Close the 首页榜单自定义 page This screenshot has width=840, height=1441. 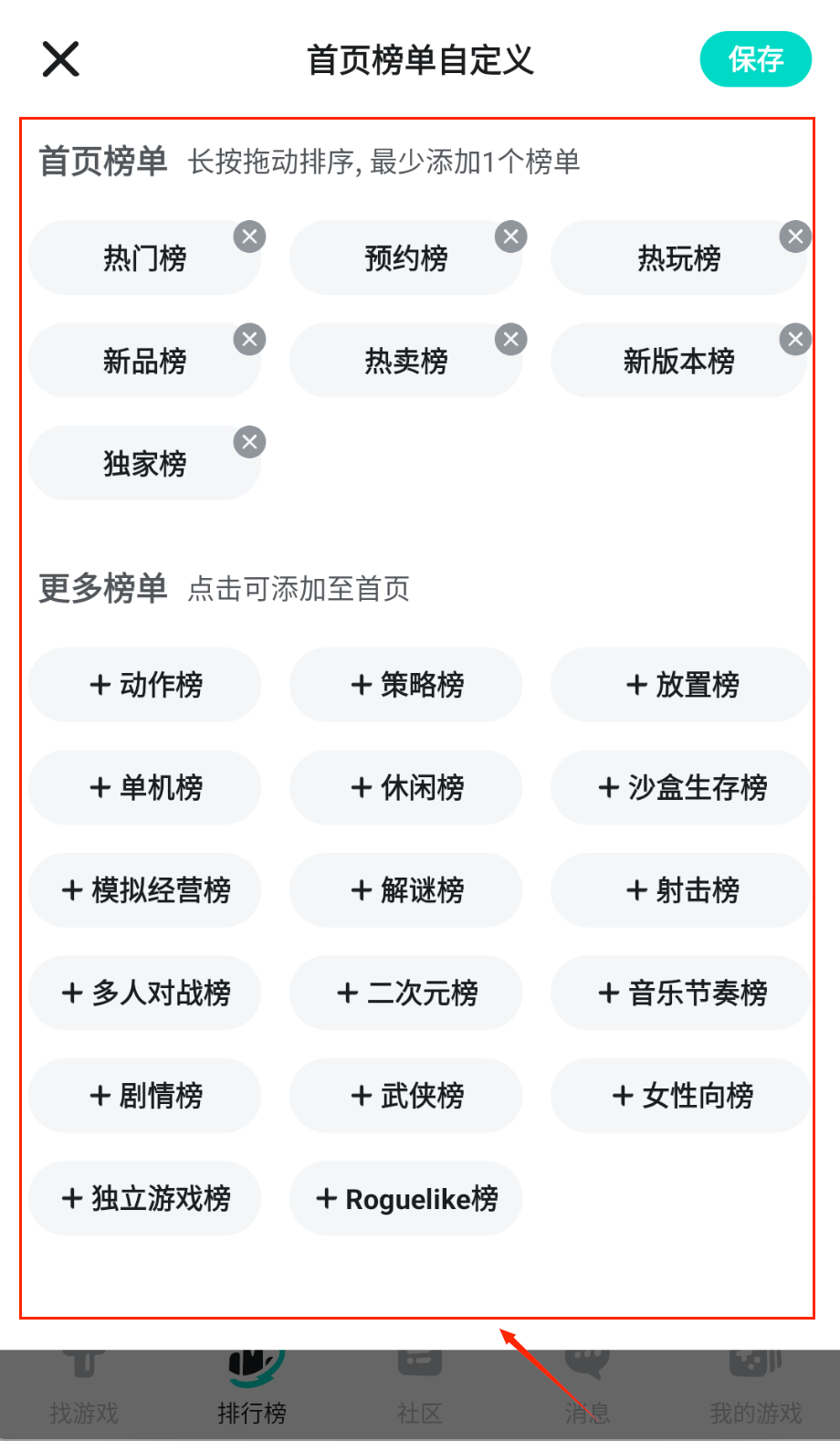[61, 59]
